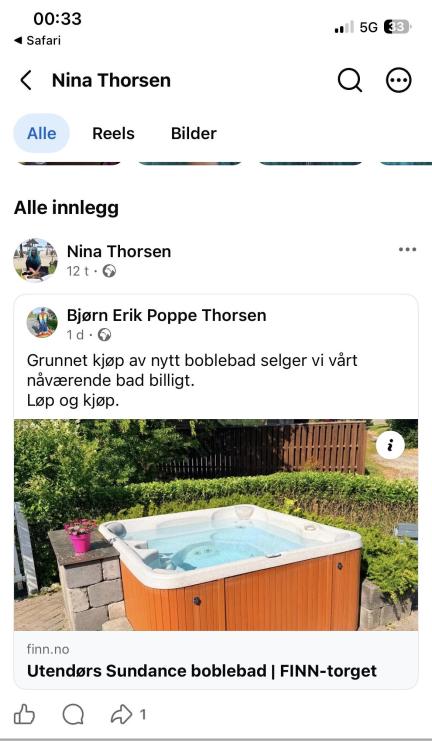432x750 pixels.
Task: Open Bjørn Erik Poppe Thorsen's profile
Action: point(166,315)
